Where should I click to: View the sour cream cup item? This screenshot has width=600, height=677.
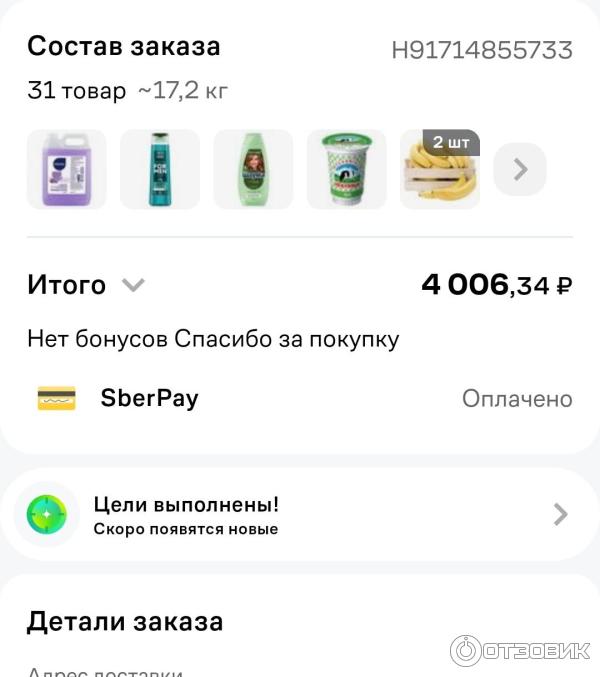click(x=346, y=169)
